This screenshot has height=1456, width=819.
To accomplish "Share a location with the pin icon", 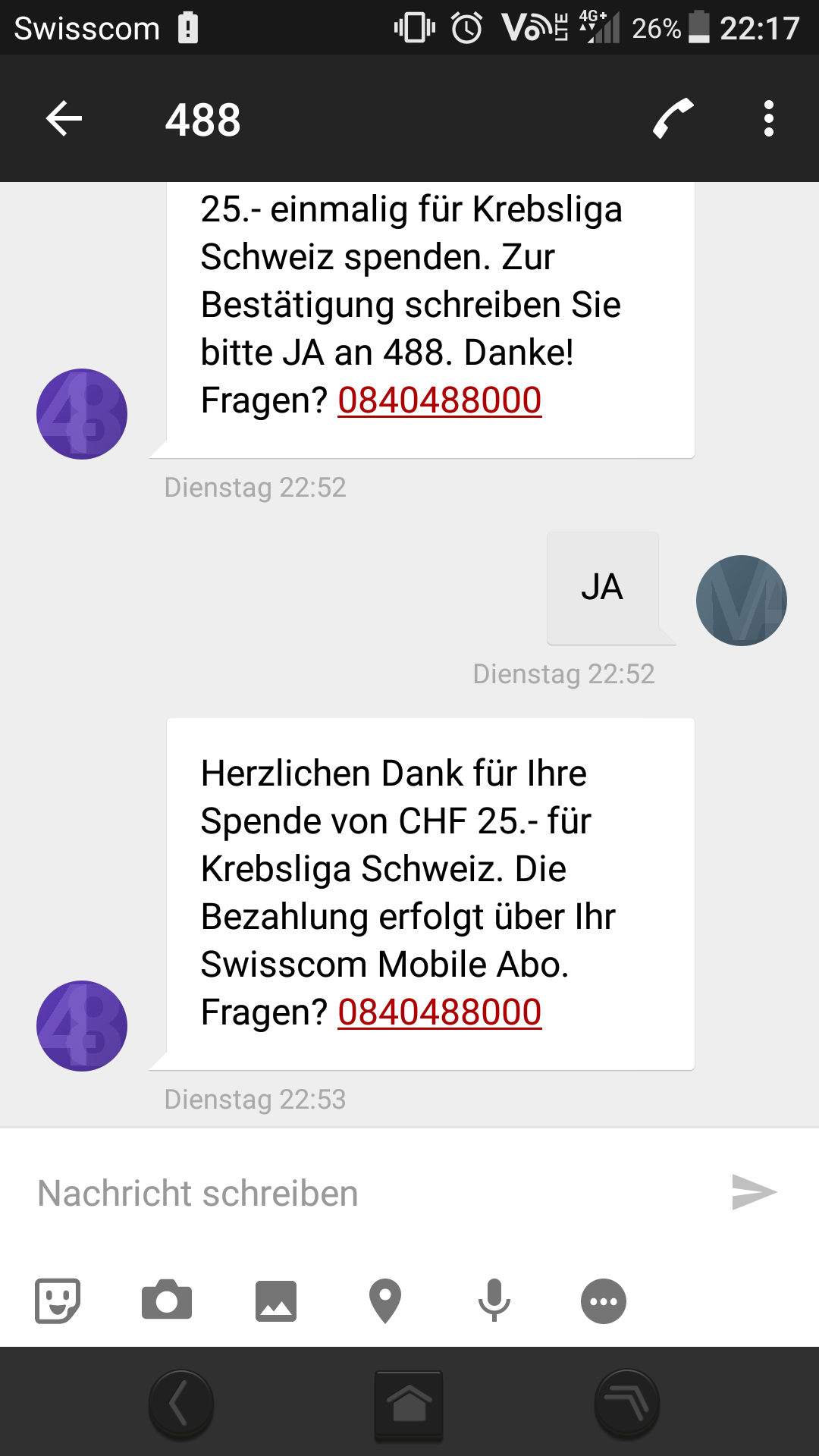I will click(385, 1301).
